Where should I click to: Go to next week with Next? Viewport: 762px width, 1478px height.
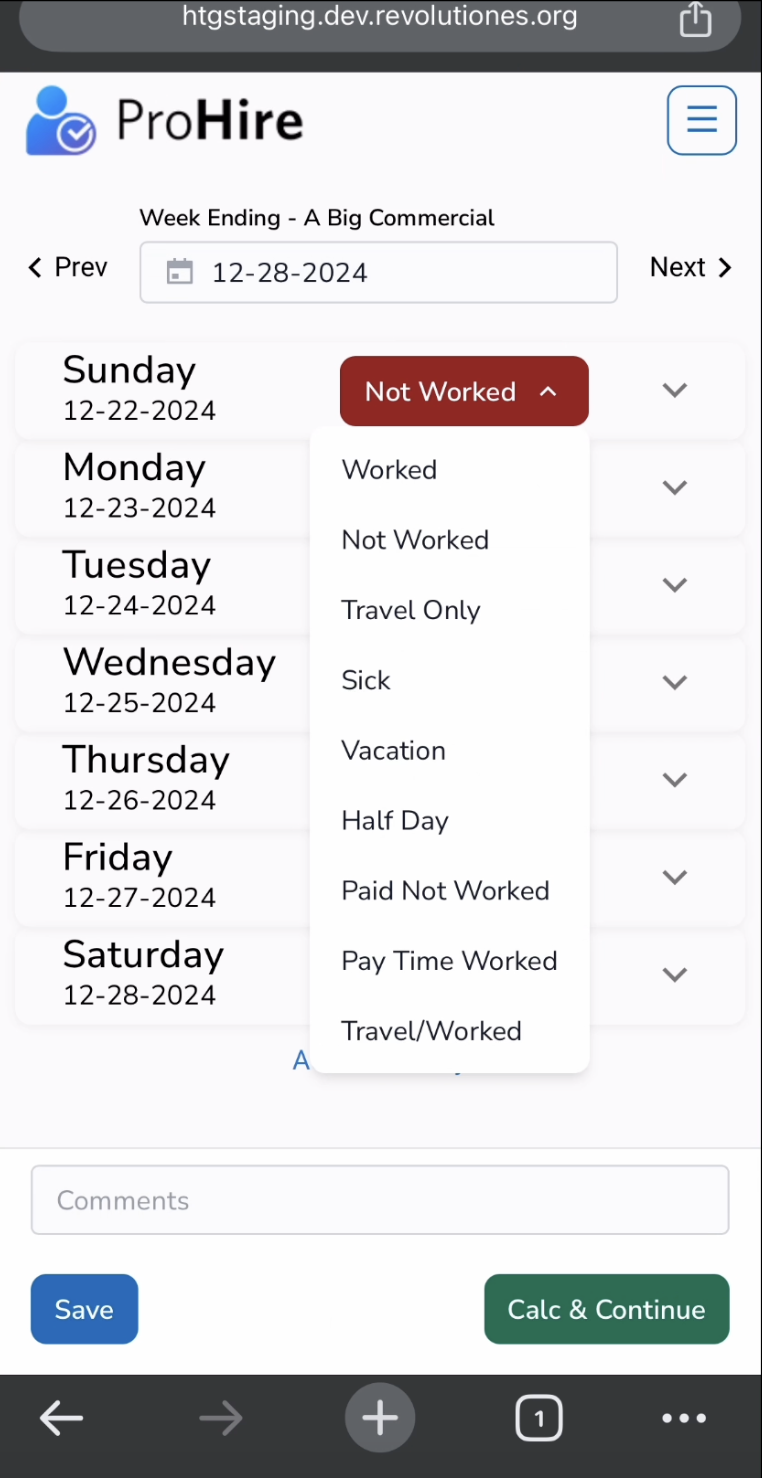pos(690,267)
